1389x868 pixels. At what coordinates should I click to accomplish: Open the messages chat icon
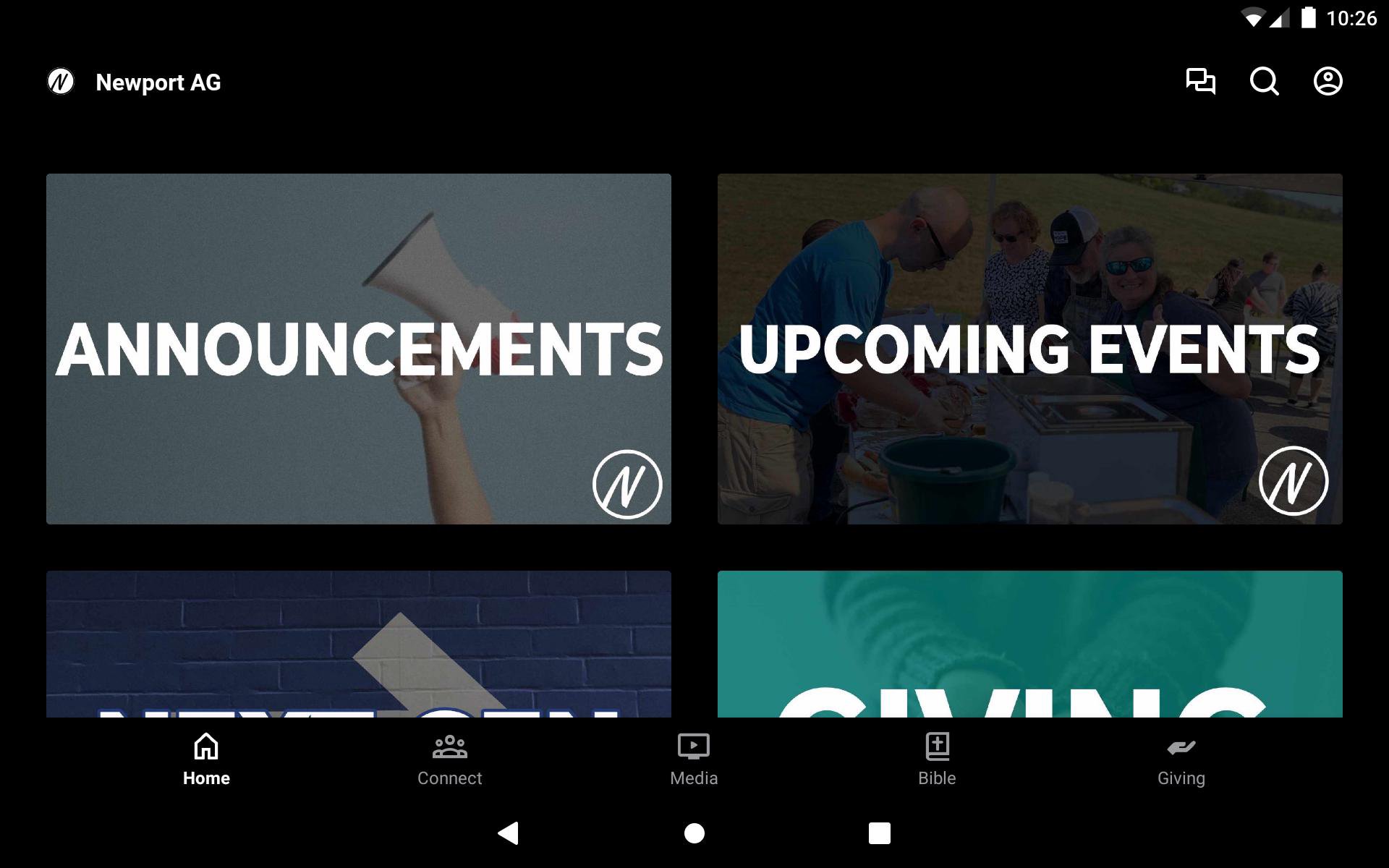pyautogui.click(x=1200, y=81)
